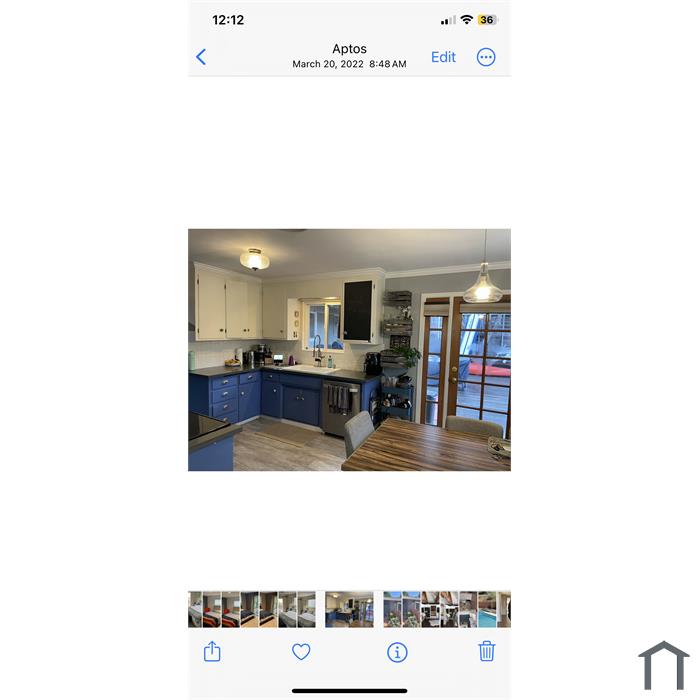Delete this photo with trash icon
Viewport: 700px width, 700px height.
tap(487, 652)
